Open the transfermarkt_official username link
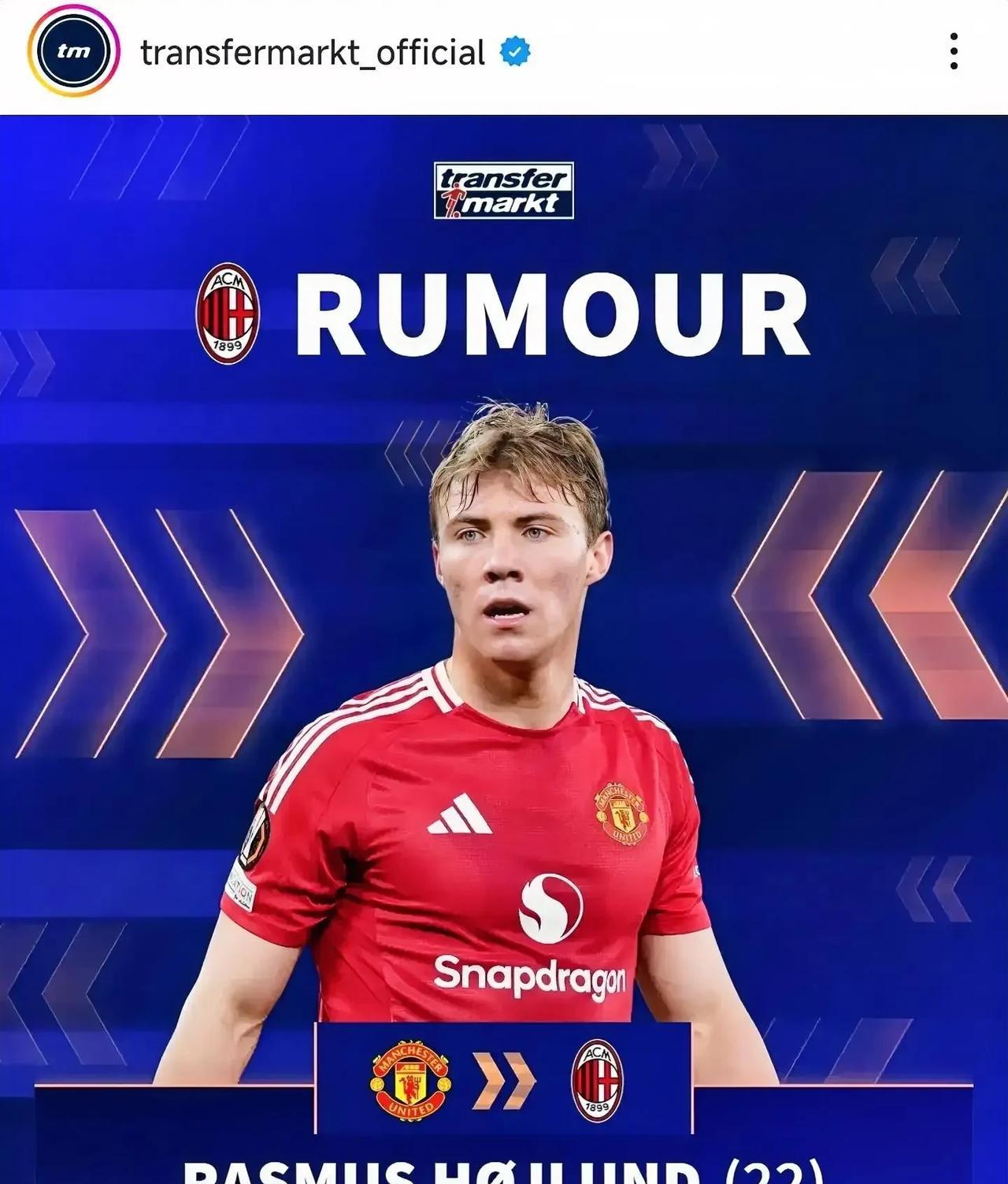Image resolution: width=1008 pixels, height=1184 pixels. click(313, 53)
